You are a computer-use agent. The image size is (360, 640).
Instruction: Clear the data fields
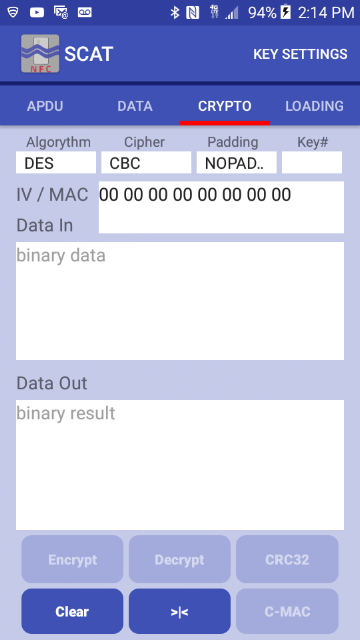(72, 611)
